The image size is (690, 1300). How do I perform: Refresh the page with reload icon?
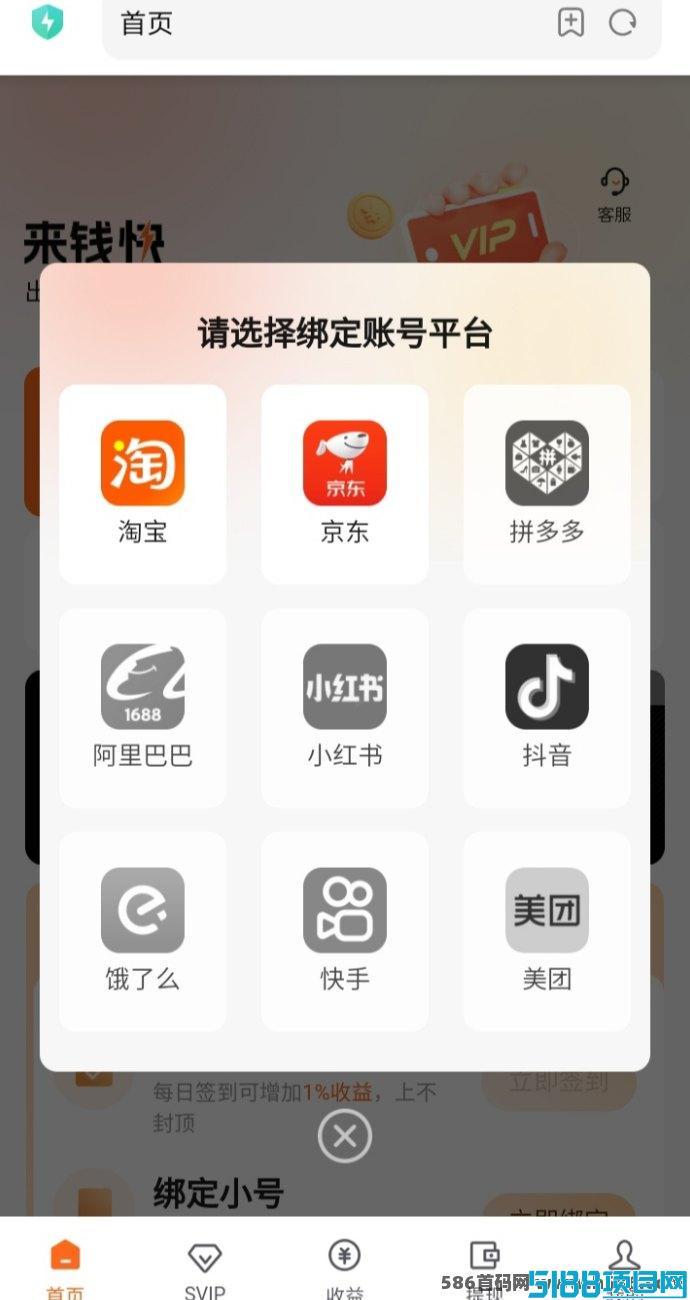[x=623, y=22]
